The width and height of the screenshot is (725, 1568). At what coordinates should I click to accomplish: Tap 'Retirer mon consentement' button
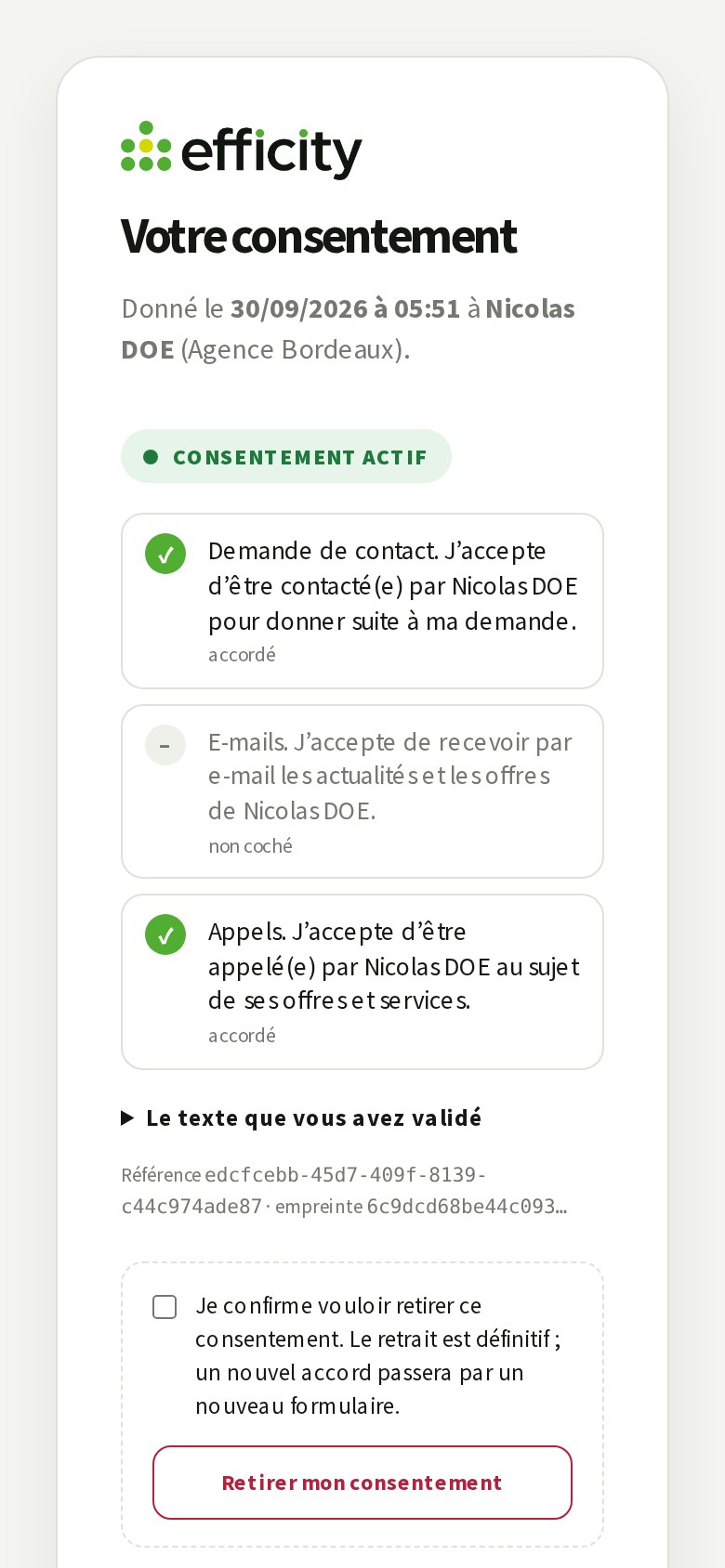pos(362,1483)
